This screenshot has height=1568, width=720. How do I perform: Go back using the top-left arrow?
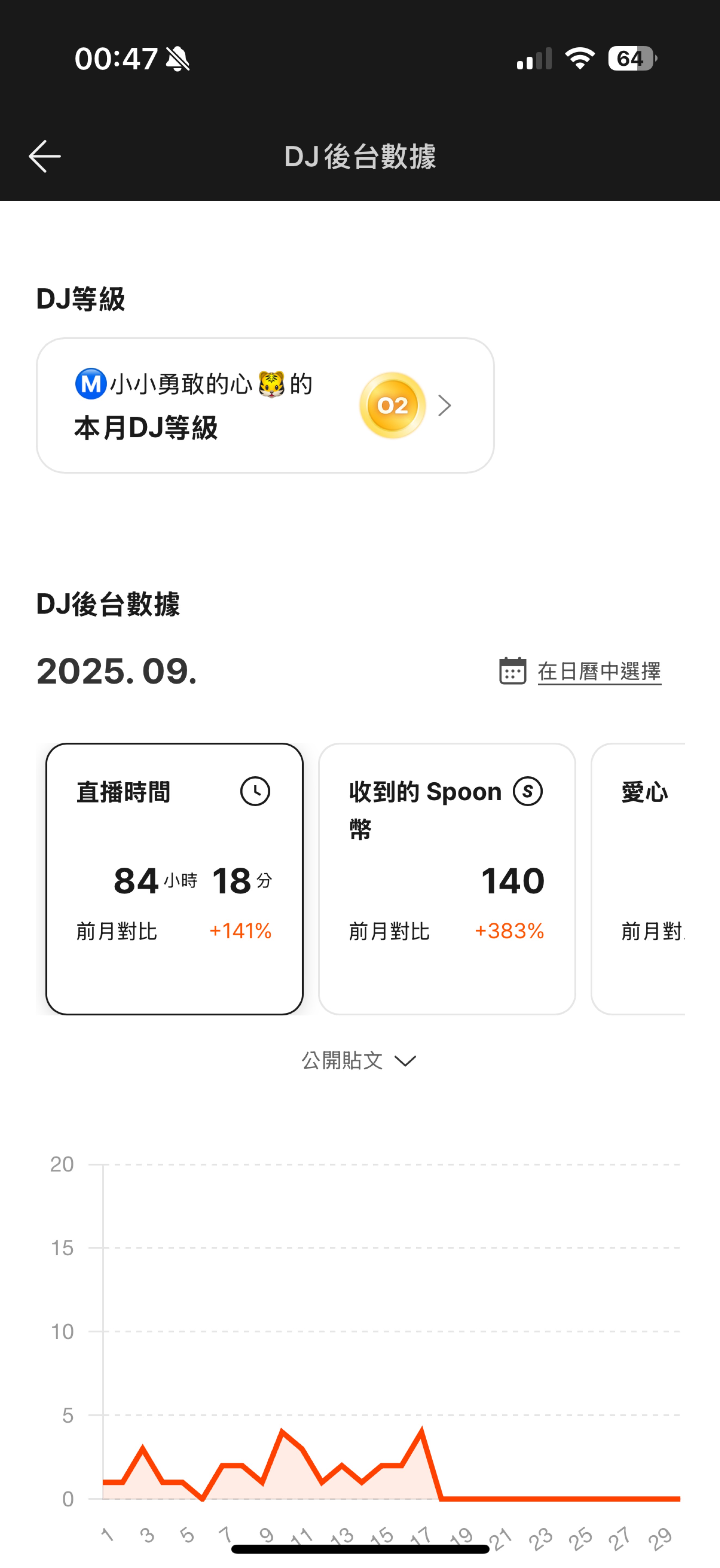44,157
